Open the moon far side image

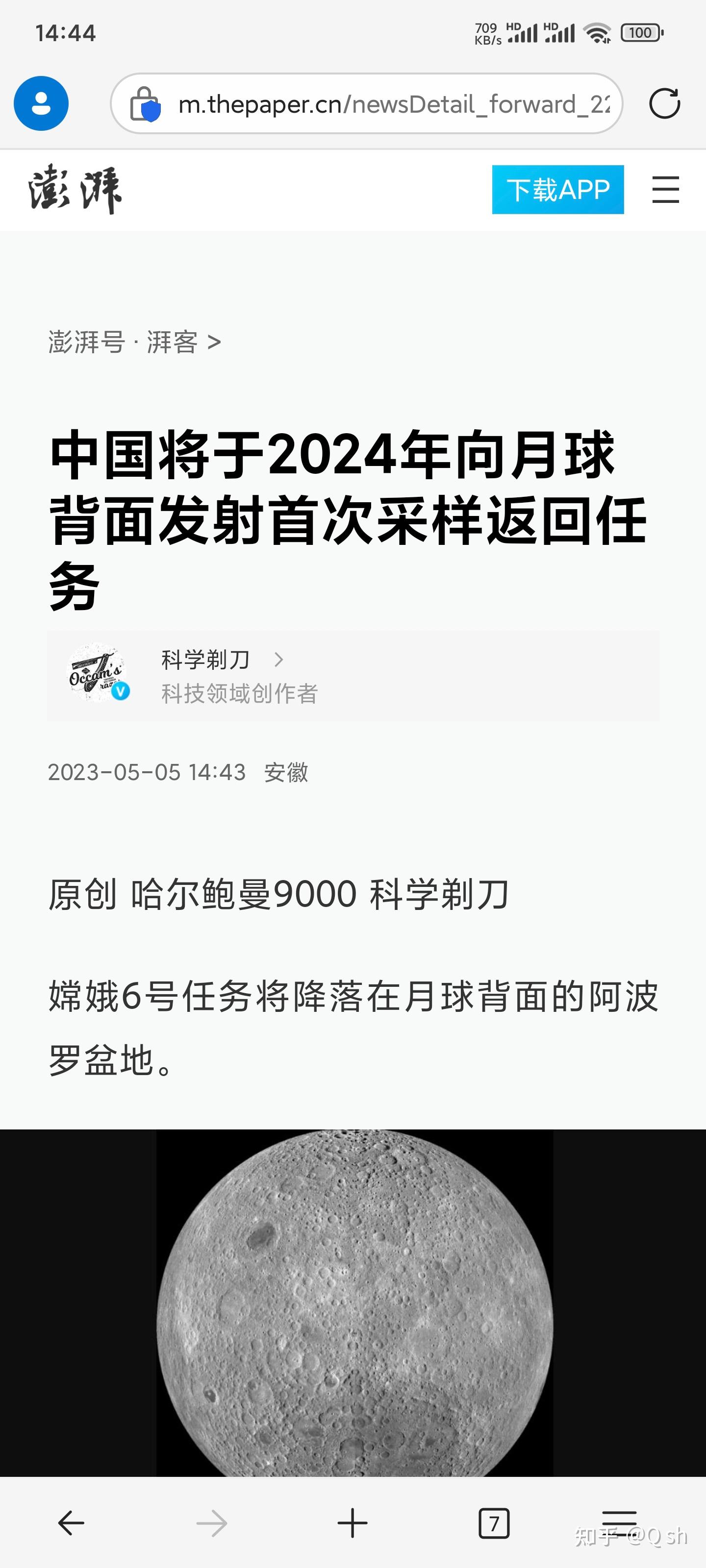[x=353, y=1302]
